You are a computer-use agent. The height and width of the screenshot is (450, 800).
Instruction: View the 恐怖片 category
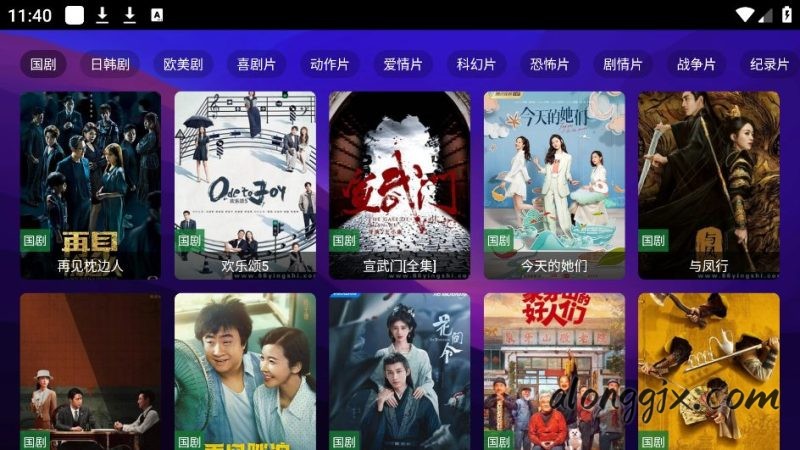[550, 64]
